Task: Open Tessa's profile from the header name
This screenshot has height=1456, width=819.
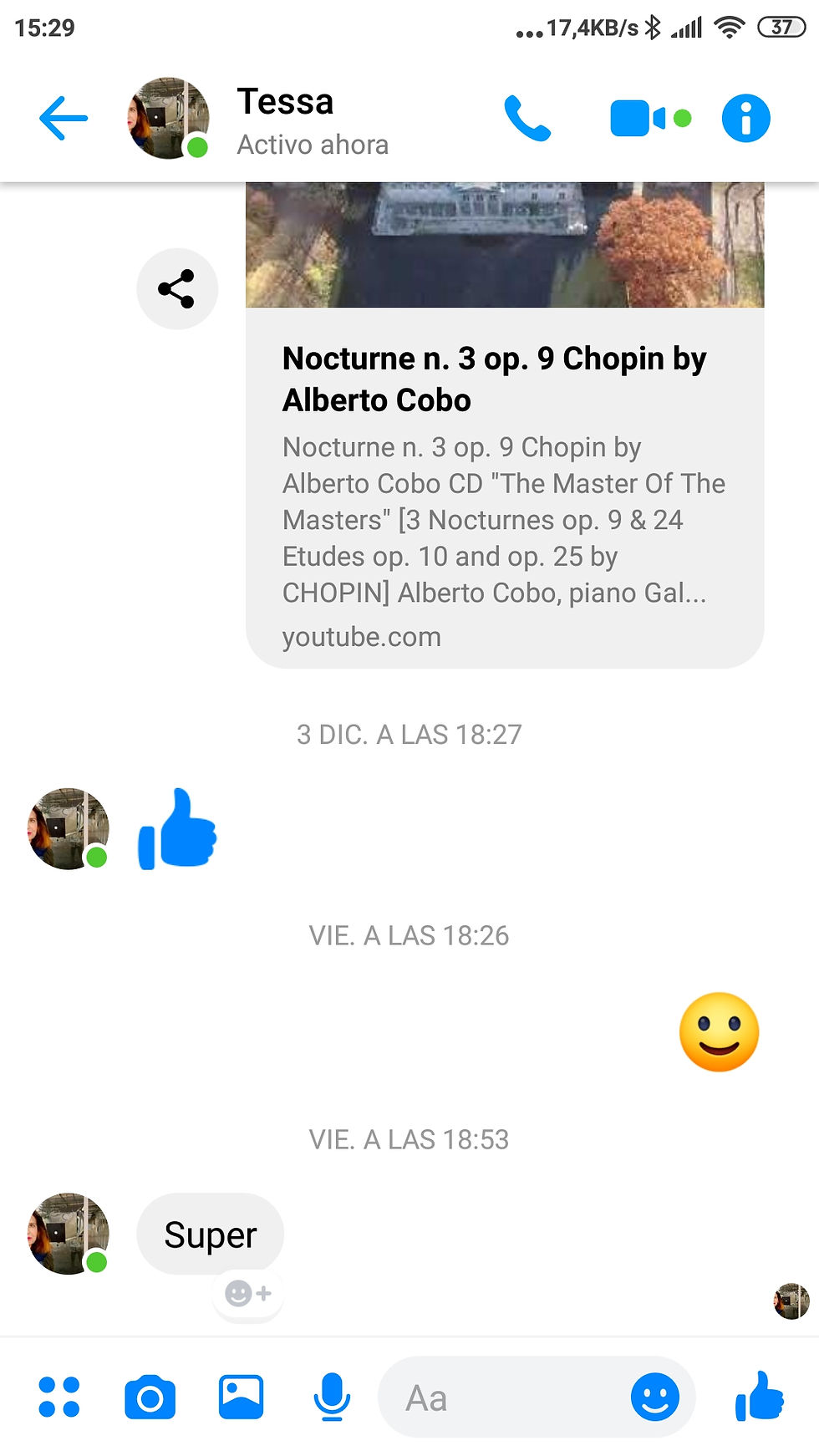Action: click(x=286, y=102)
